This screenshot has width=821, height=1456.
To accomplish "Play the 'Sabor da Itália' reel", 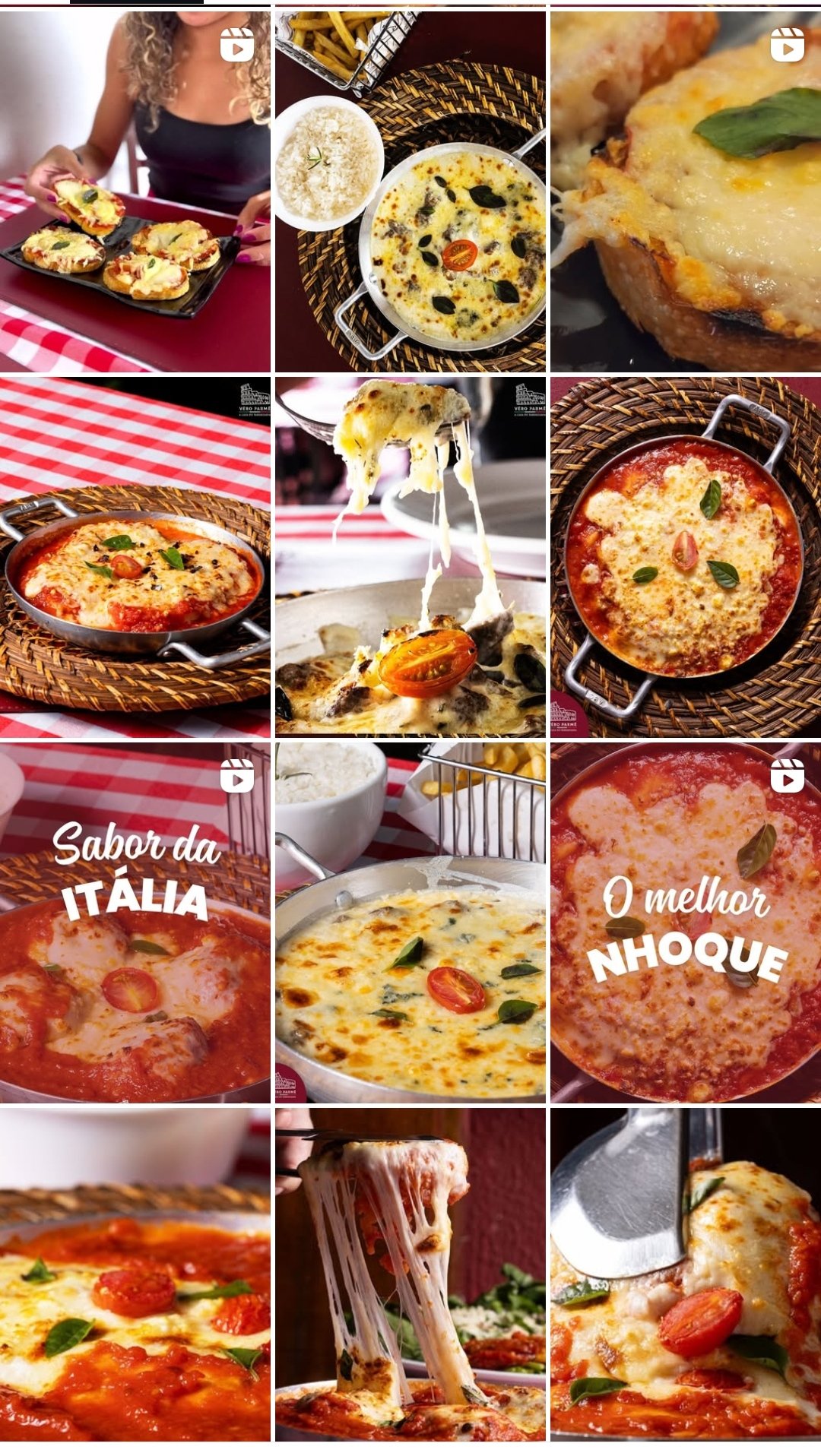I will click(135, 923).
